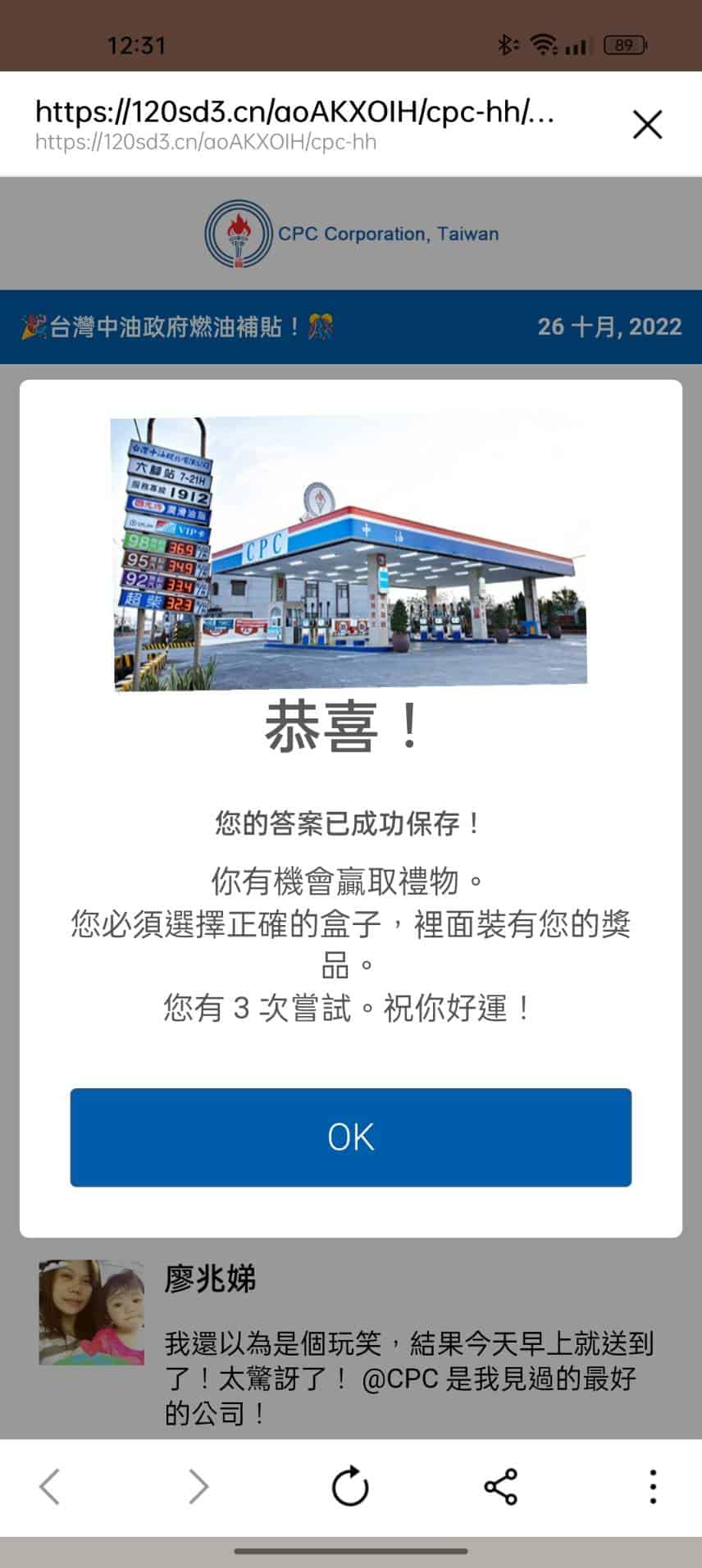Go forward to the next web page

pos(198,1486)
